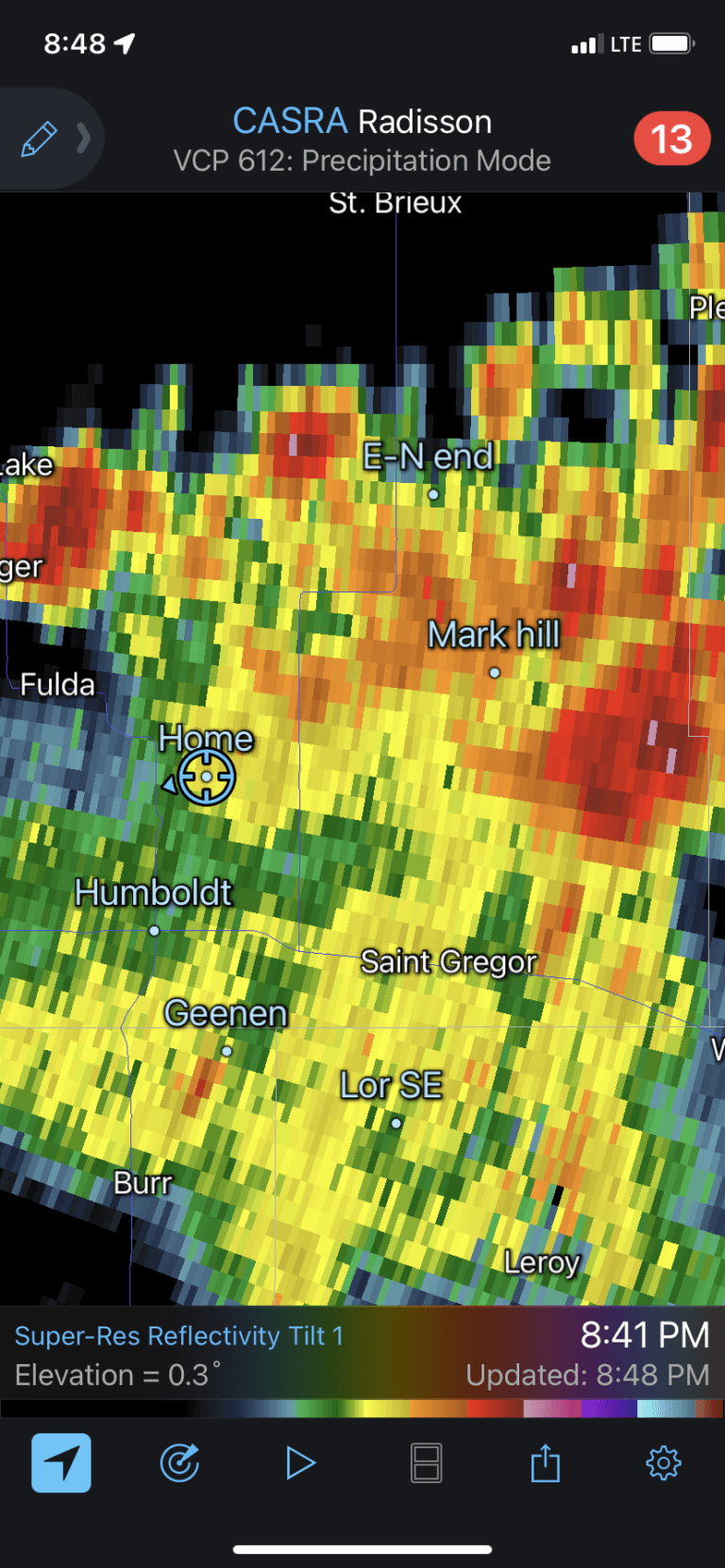Screen dimensions: 725x1568
Task: Share the radar image
Action: 546,1463
